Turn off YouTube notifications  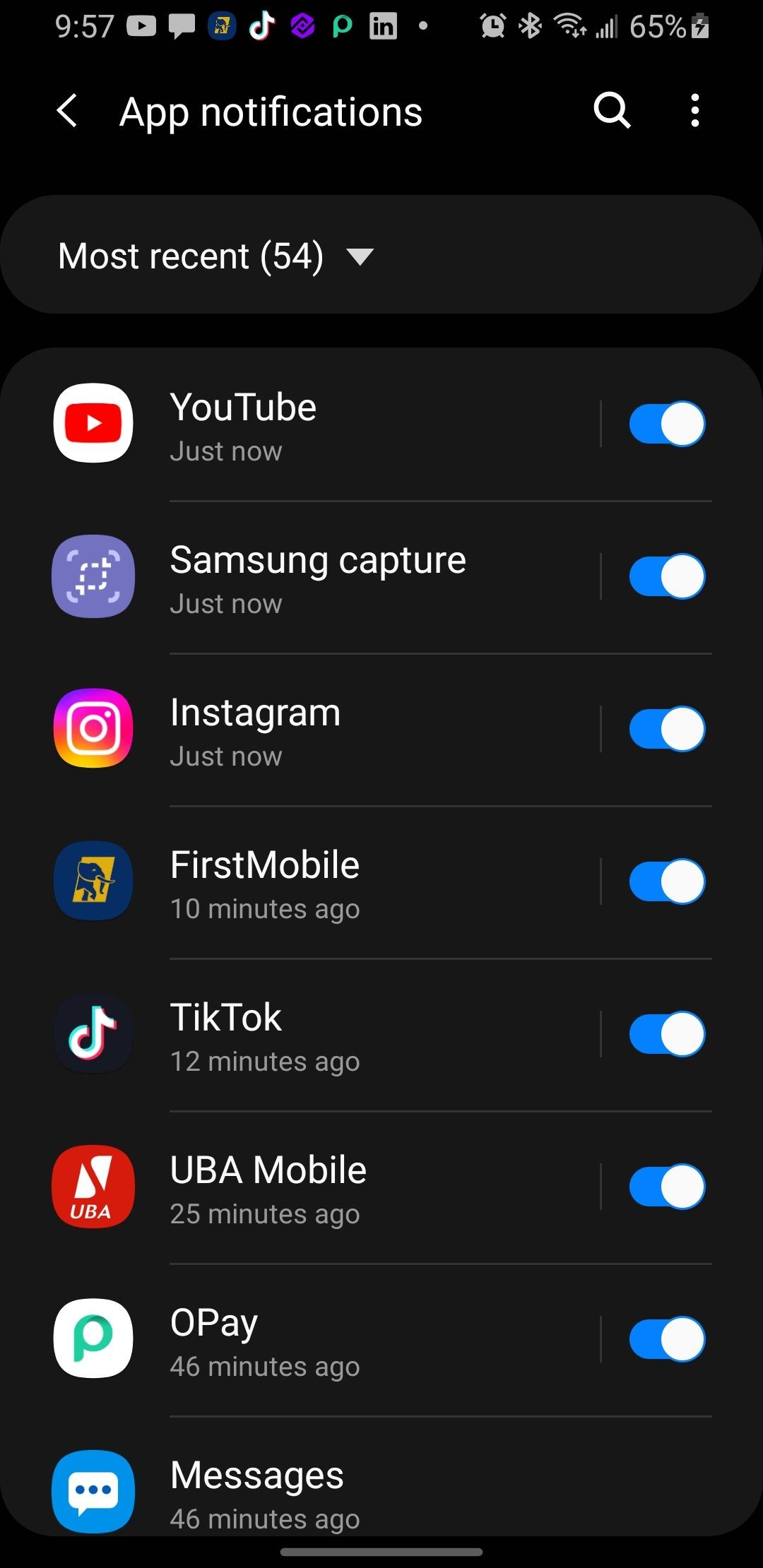click(x=667, y=424)
